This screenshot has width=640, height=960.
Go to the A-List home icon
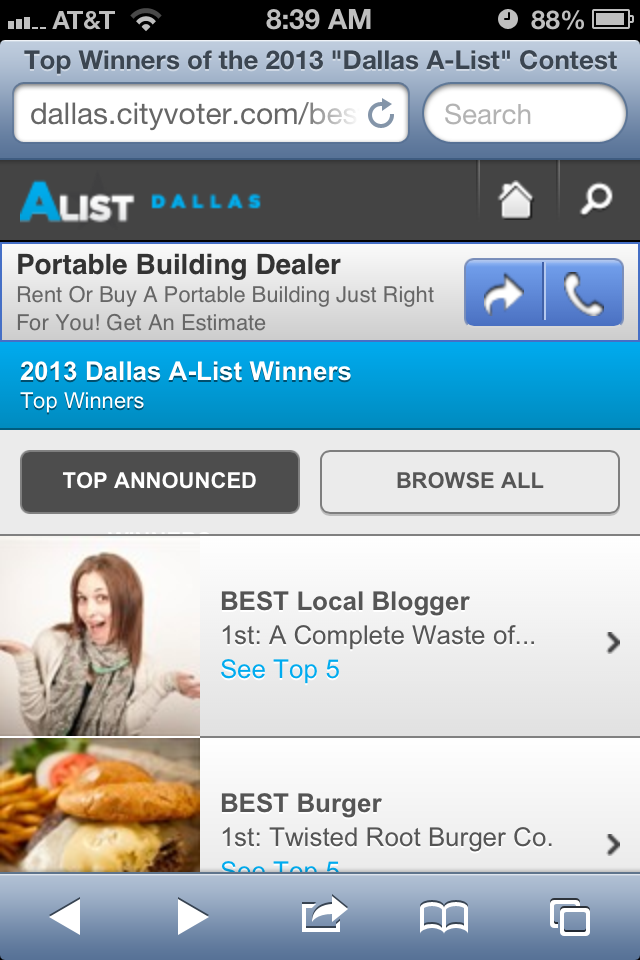(x=516, y=200)
